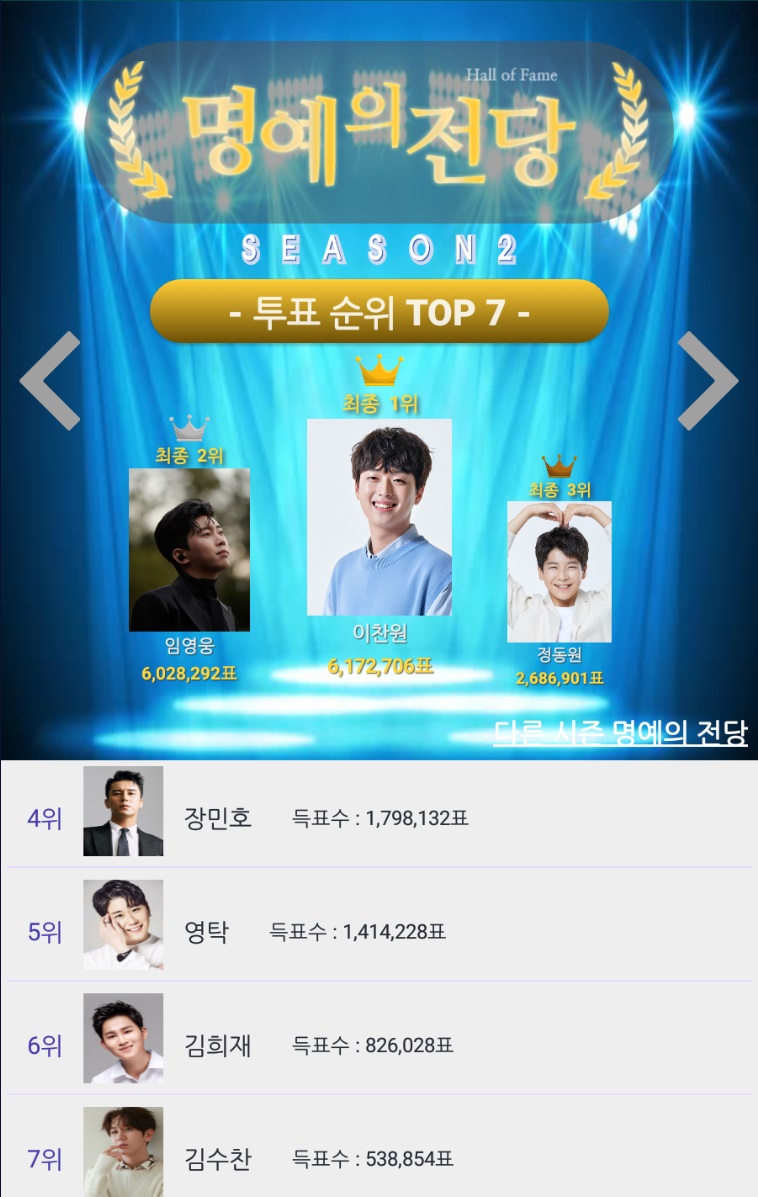Image resolution: width=758 pixels, height=1197 pixels.
Task: Open the 다른 시즌 명예의 전당 link
Action: [x=620, y=732]
